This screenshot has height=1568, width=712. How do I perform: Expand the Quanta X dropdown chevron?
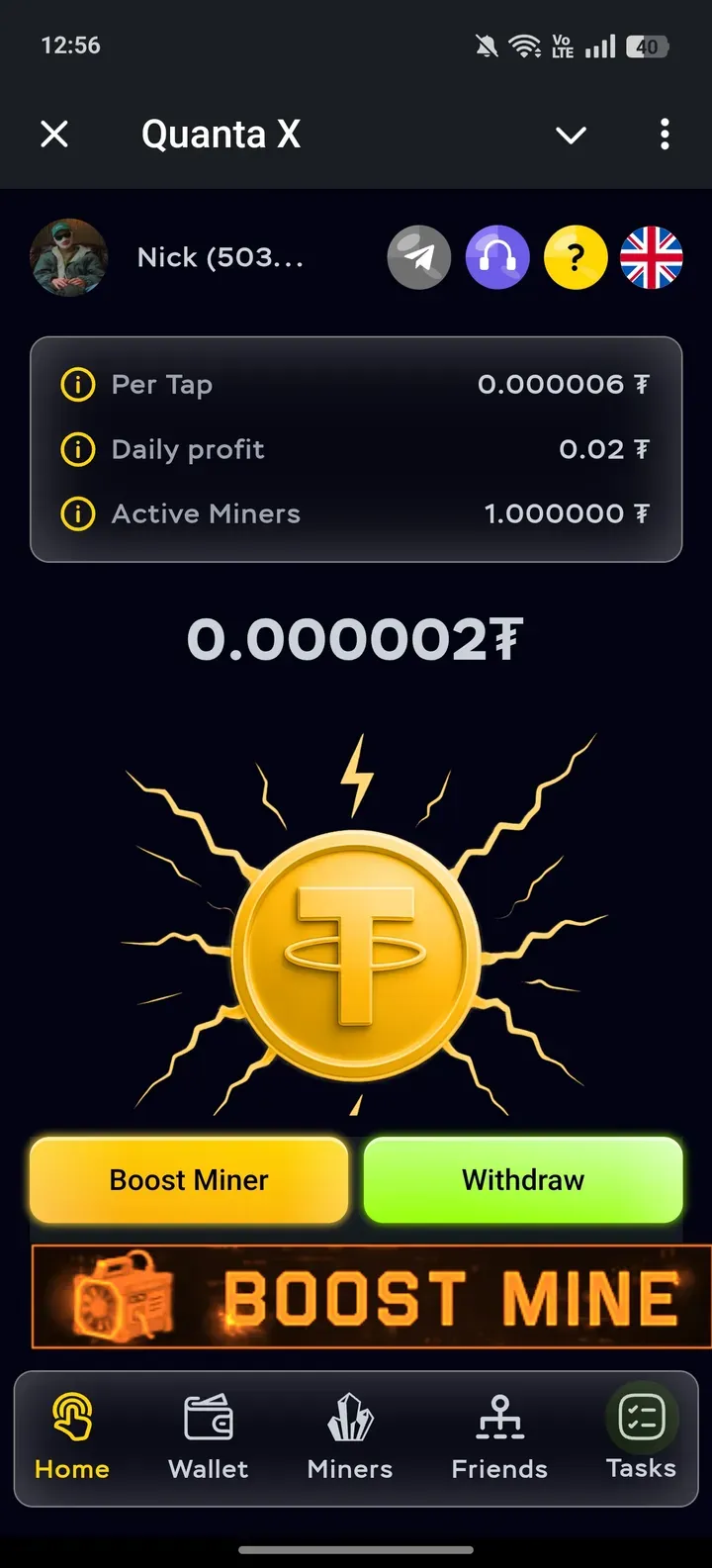(x=571, y=135)
